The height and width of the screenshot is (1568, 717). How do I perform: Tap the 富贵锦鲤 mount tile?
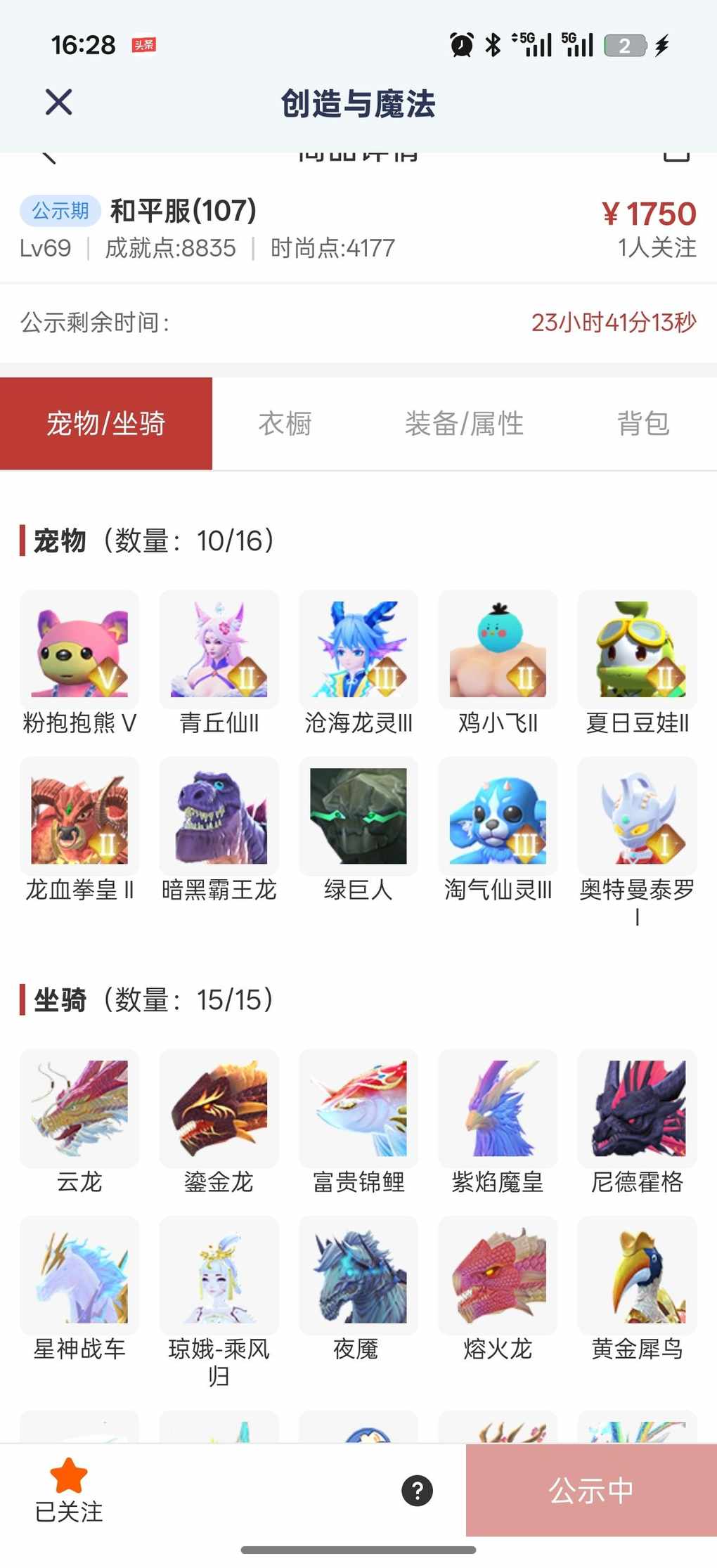(x=358, y=1108)
